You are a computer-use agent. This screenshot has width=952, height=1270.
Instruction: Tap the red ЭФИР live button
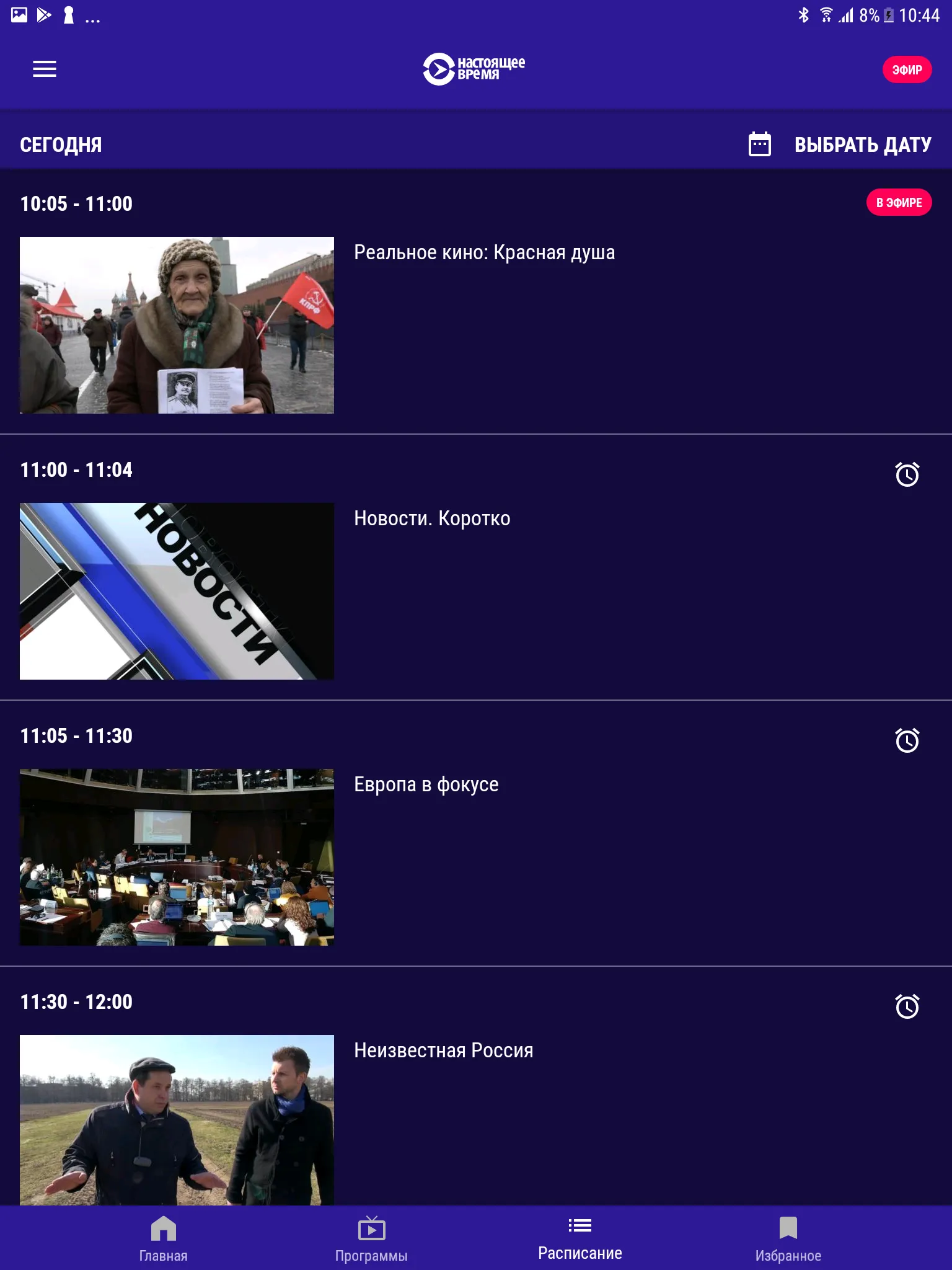[906, 69]
